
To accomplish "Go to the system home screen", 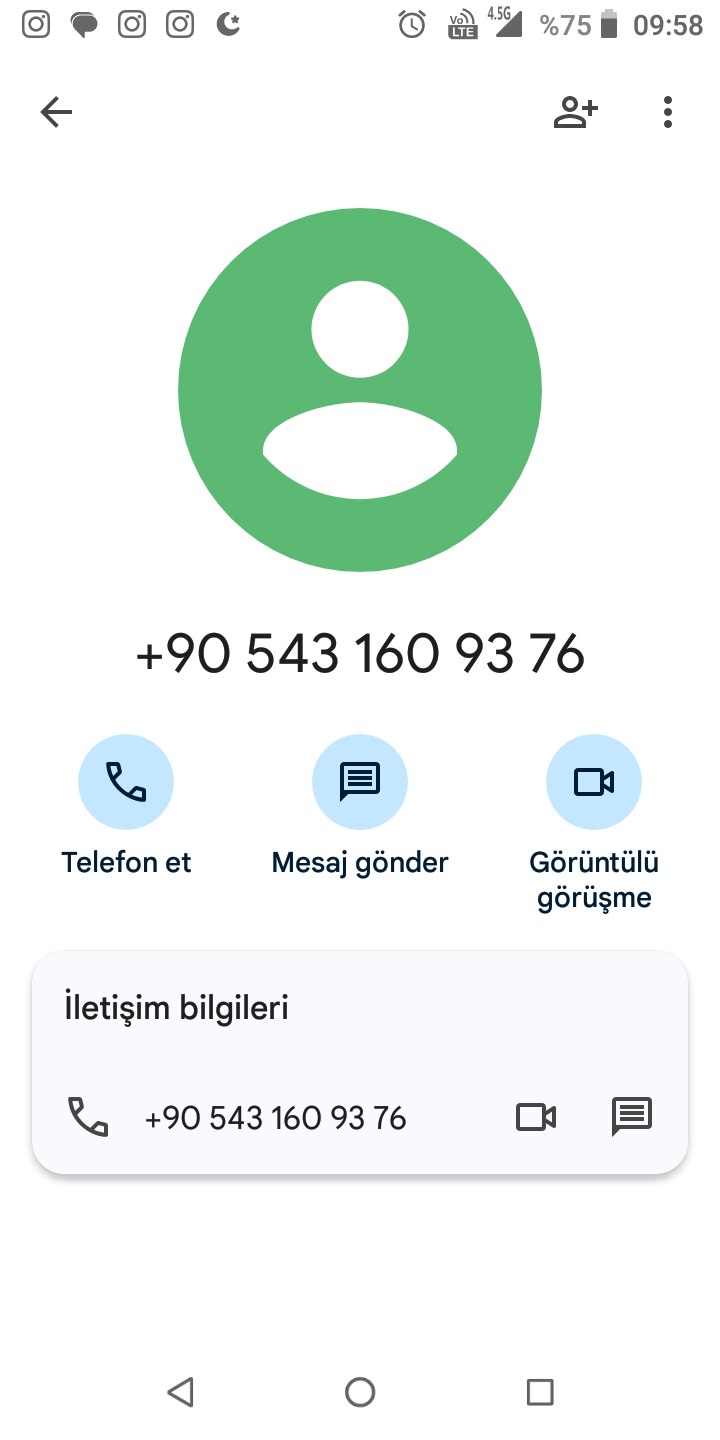I will click(360, 1392).
